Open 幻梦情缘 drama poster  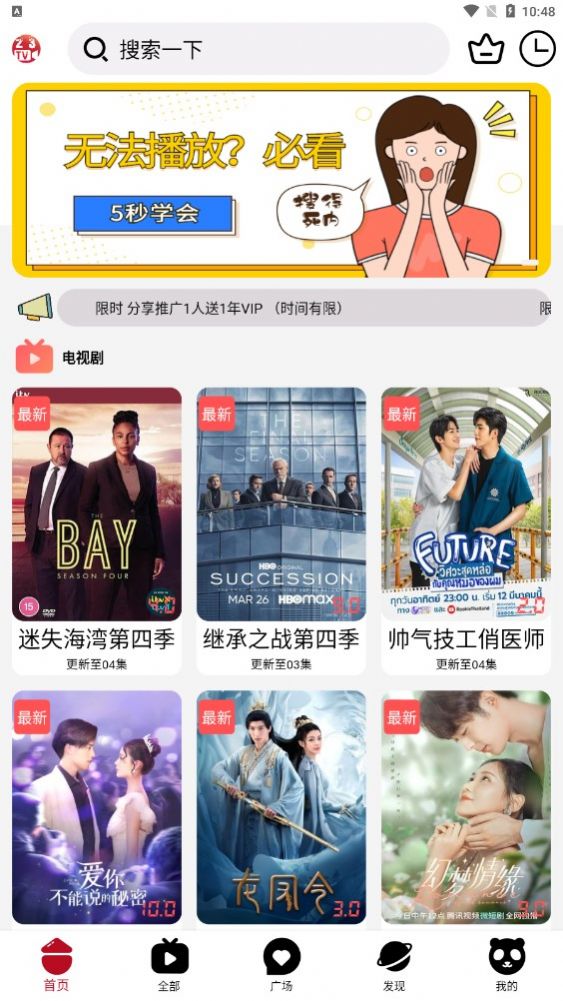click(466, 807)
